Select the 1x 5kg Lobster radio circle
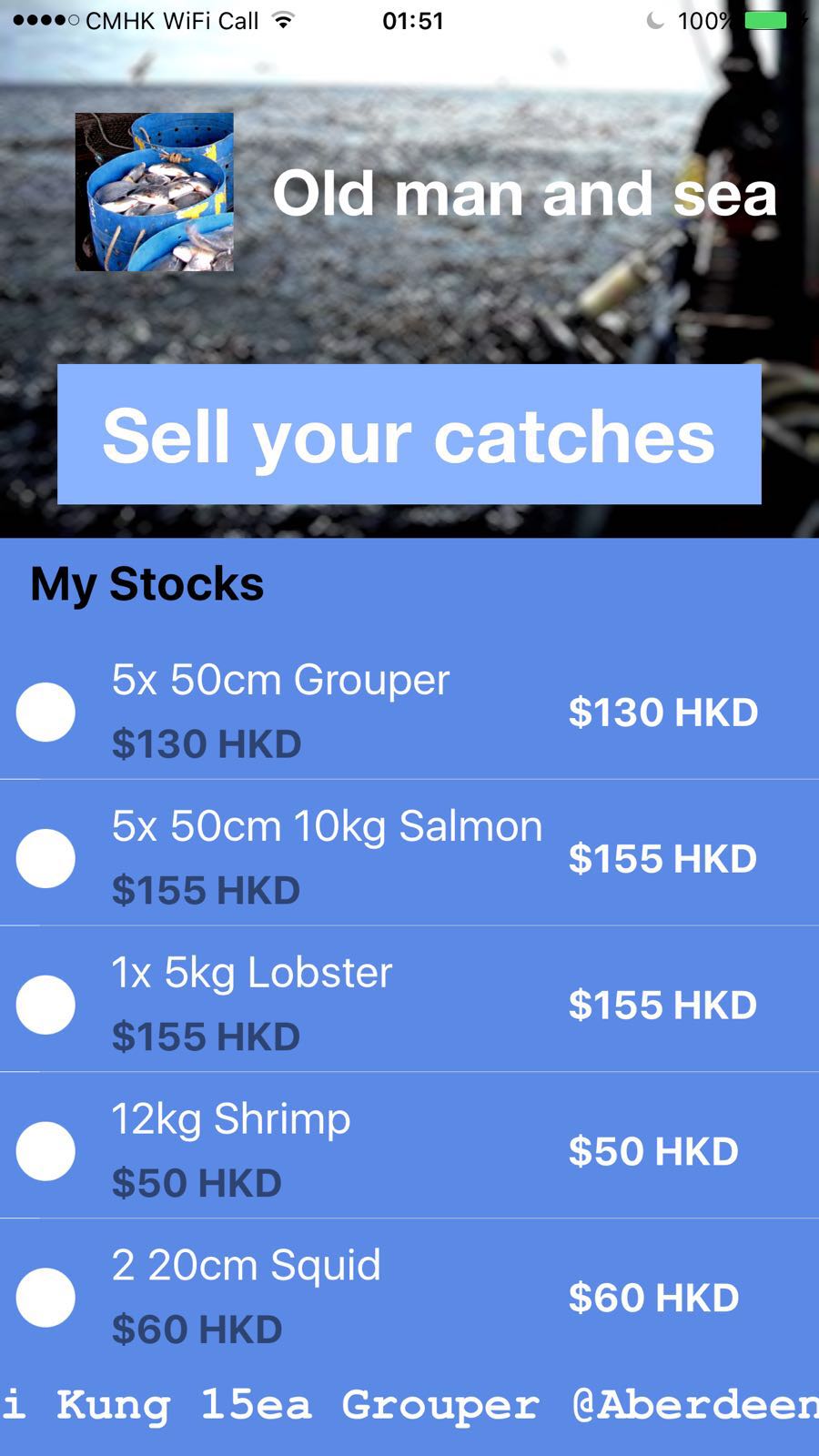This screenshot has height=1456, width=819. pos(45,1005)
